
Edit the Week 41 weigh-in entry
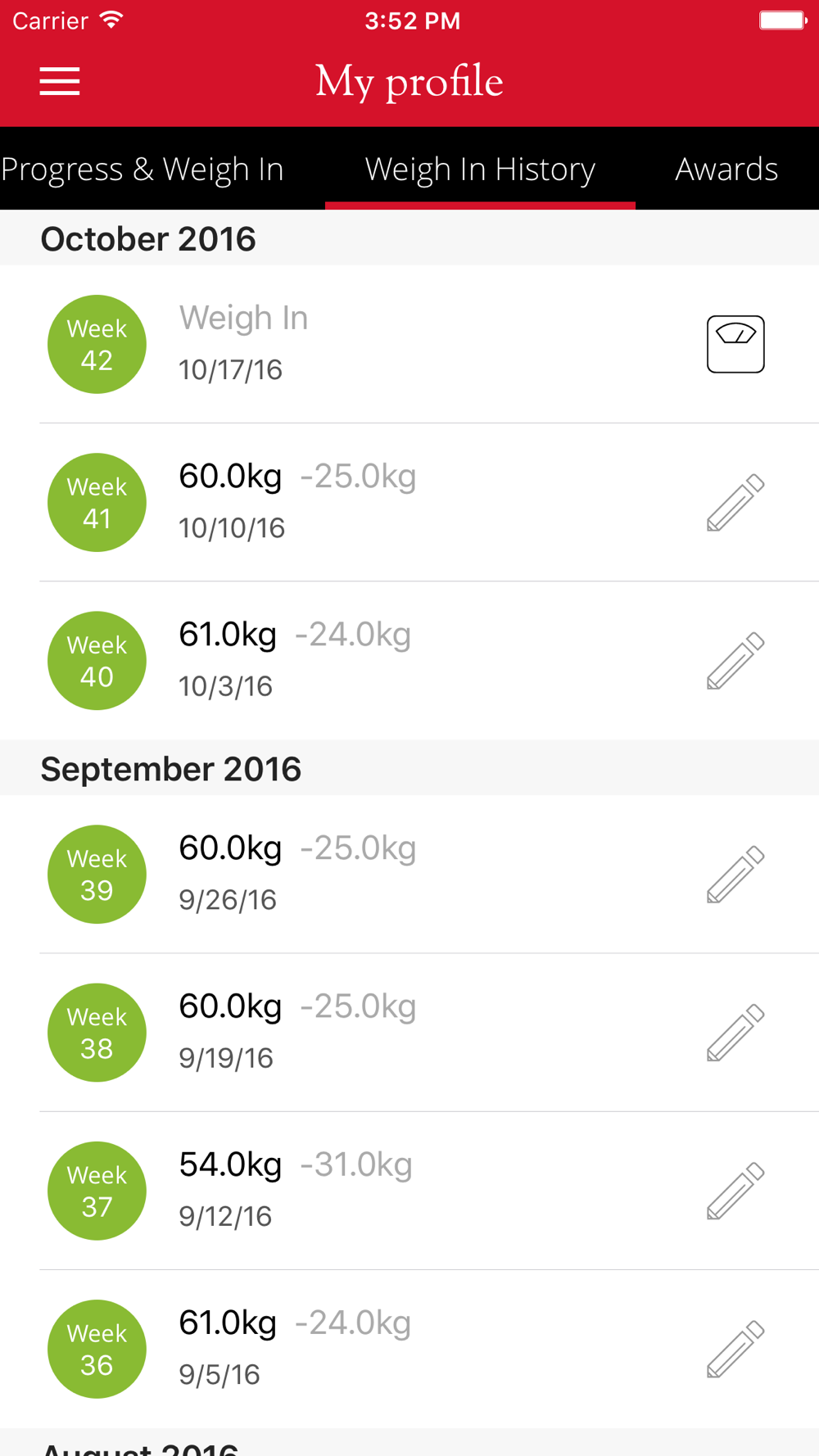tap(735, 502)
